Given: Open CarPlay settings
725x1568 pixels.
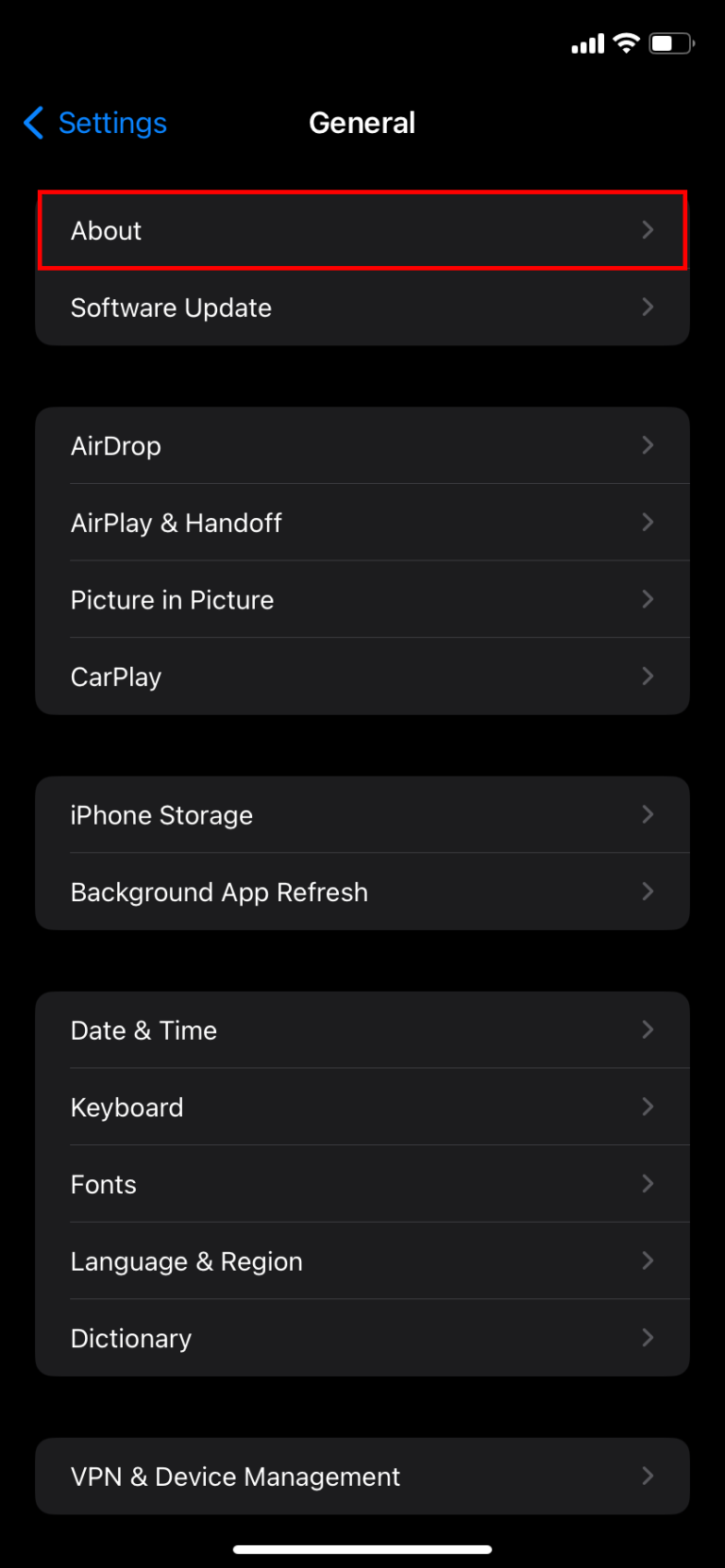Looking at the screenshot, I should 362,676.
